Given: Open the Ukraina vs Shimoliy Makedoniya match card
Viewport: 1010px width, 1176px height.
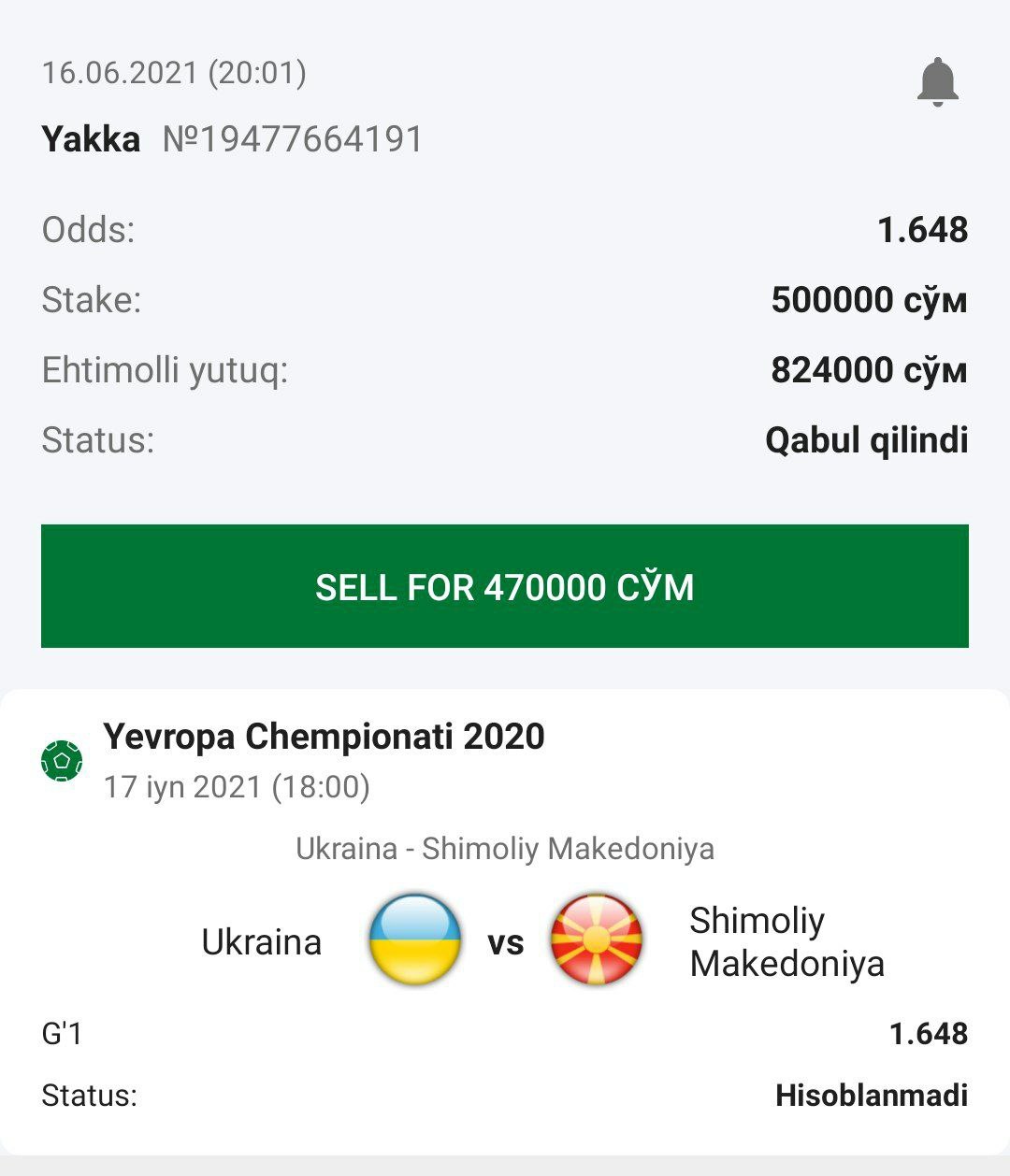Looking at the screenshot, I should click(x=505, y=939).
